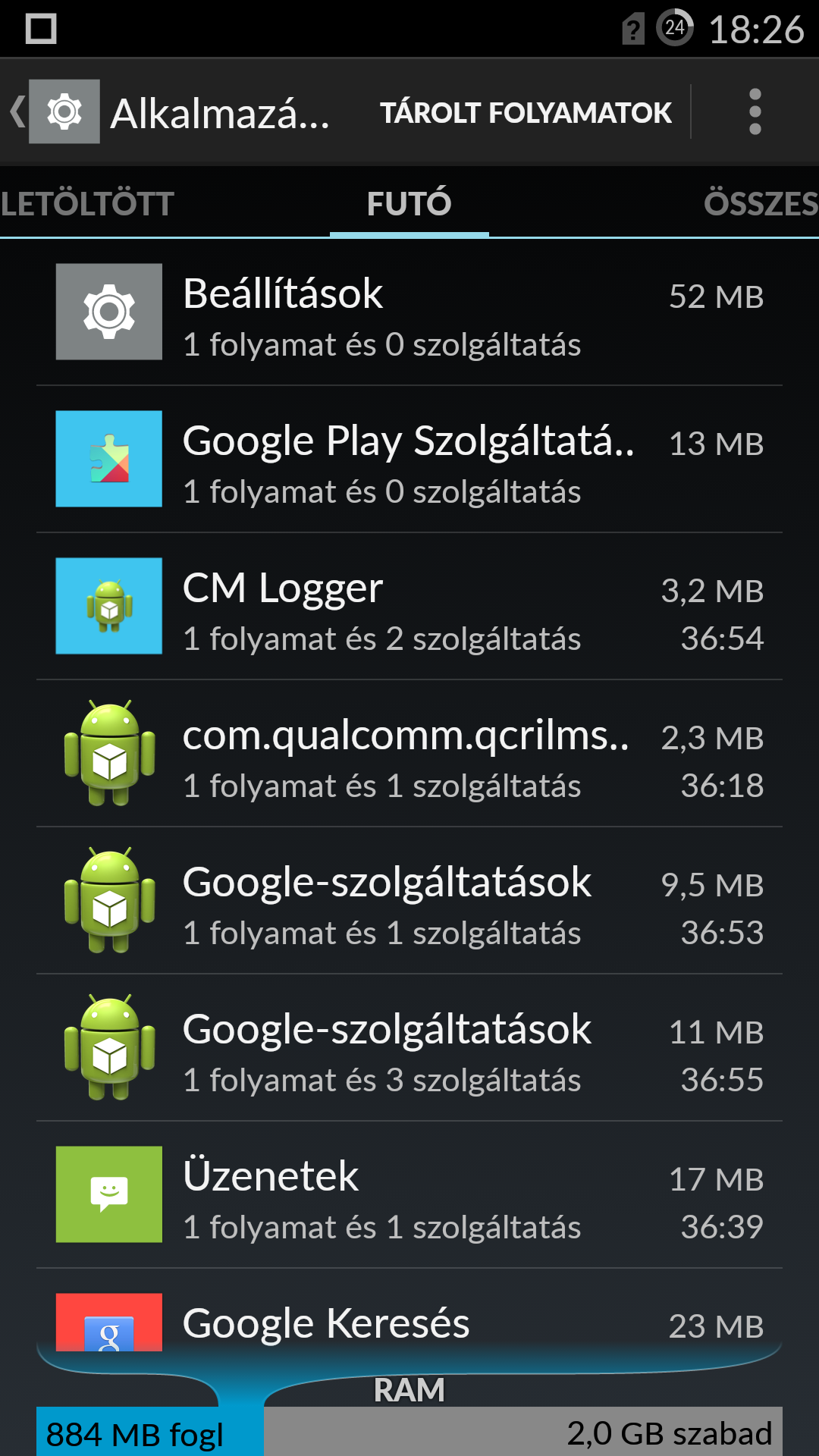Open the overflow menu

(x=755, y=112)
